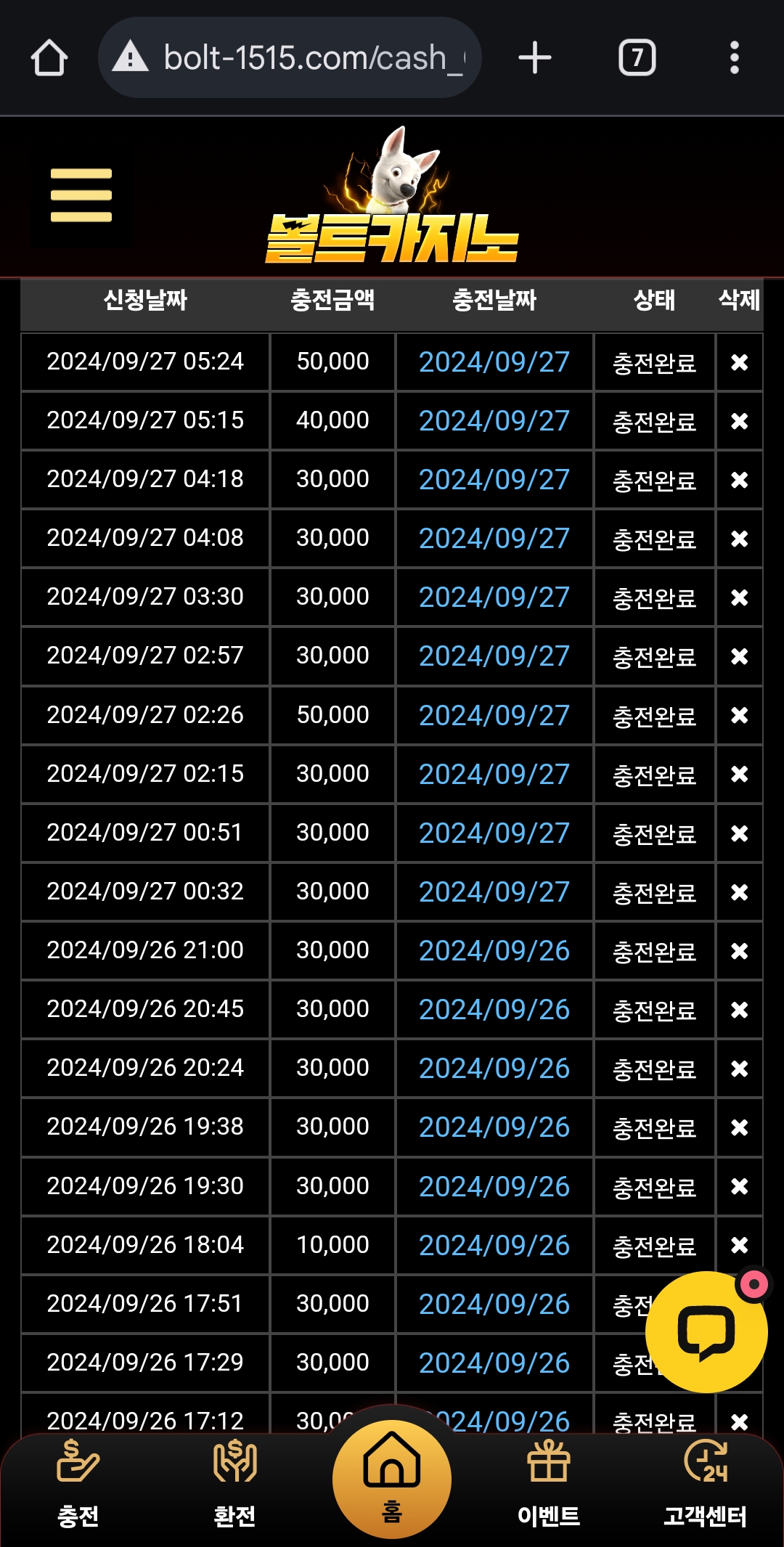Open the hamburger drawer menu
Image resolution: width=784 pixels, height=1547 pixels.
81,195
